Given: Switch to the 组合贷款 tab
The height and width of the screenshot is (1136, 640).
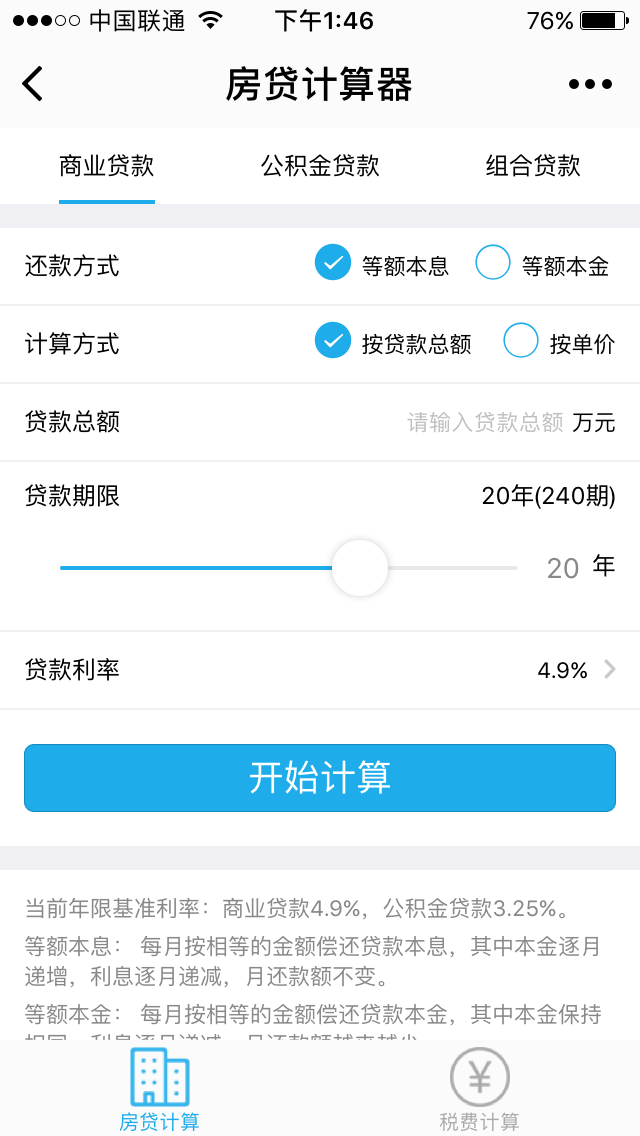Looking at the screenshot, I should (533, 166).
